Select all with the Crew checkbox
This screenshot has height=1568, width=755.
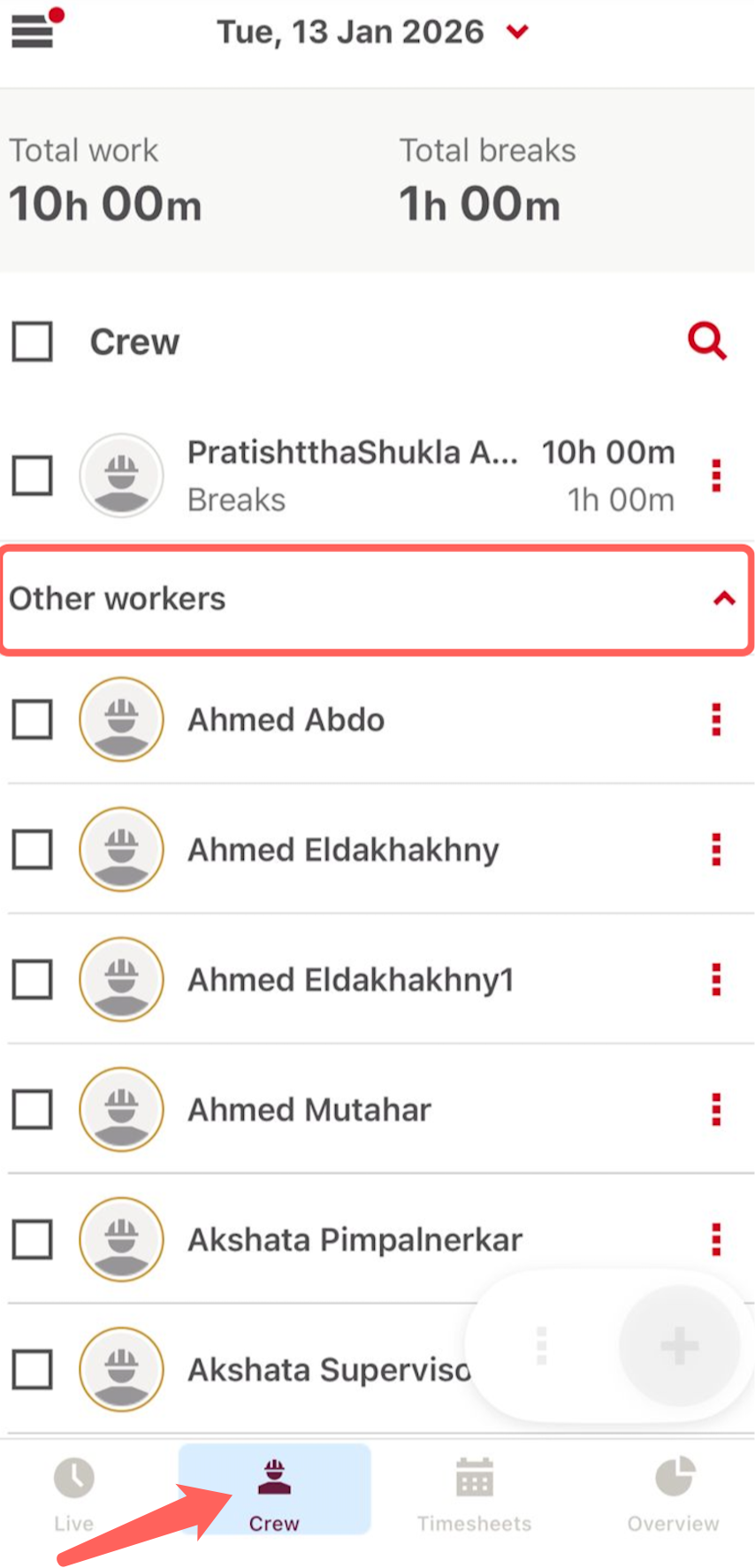tap(33, 342)
